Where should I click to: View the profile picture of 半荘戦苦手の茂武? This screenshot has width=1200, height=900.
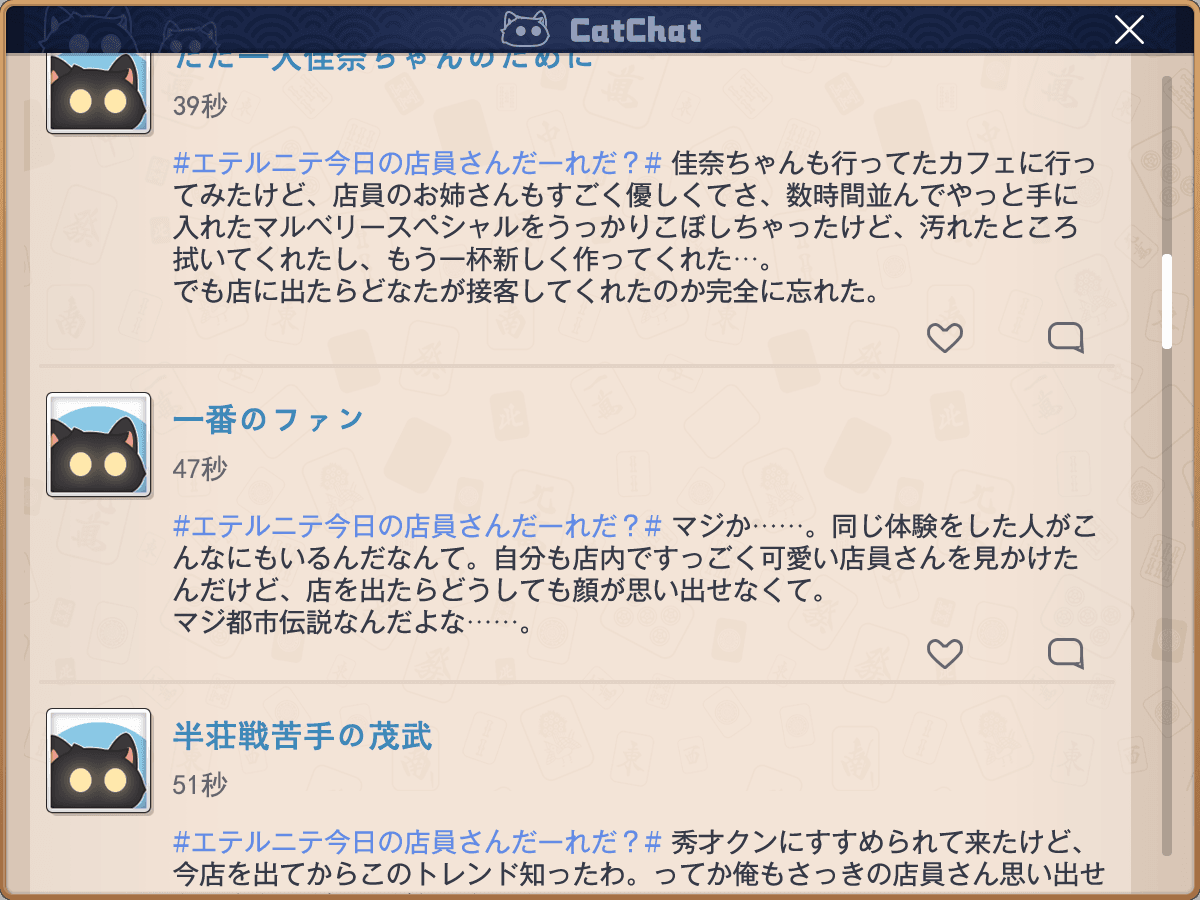(99, 761)
